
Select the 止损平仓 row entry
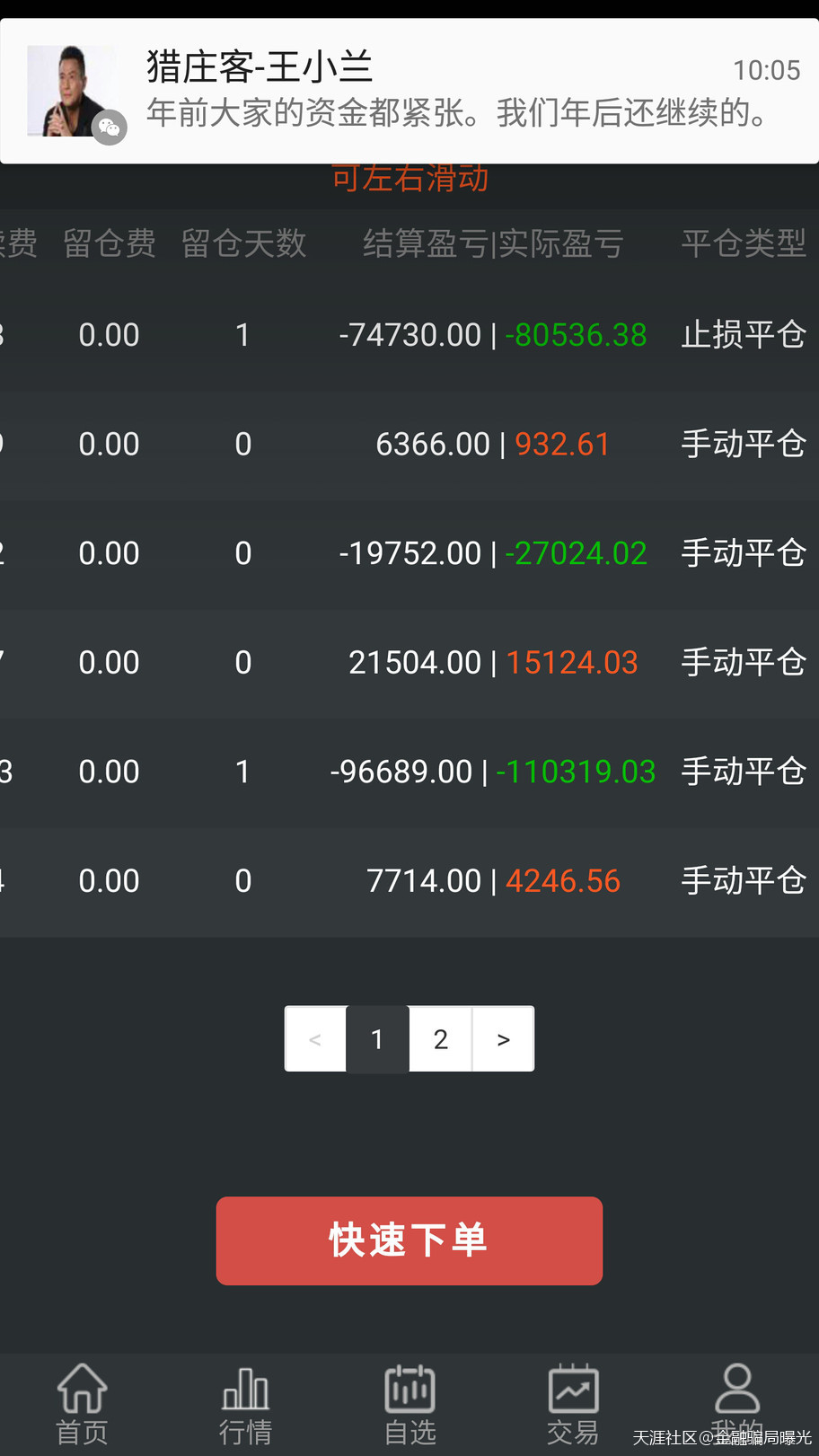(744, 334)
